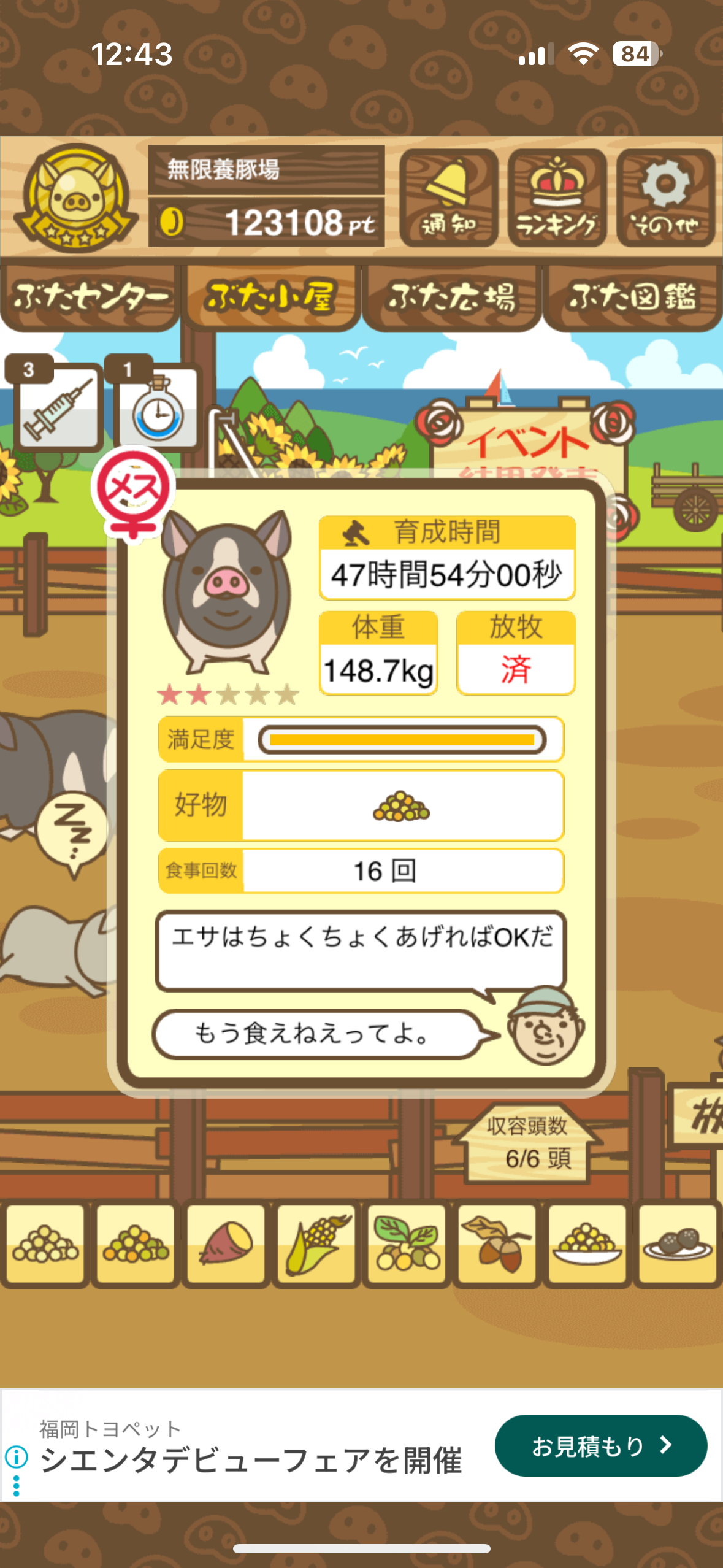Tap the イベント signboard
The width and height of the screenshot is (723, 1568).
527,439
